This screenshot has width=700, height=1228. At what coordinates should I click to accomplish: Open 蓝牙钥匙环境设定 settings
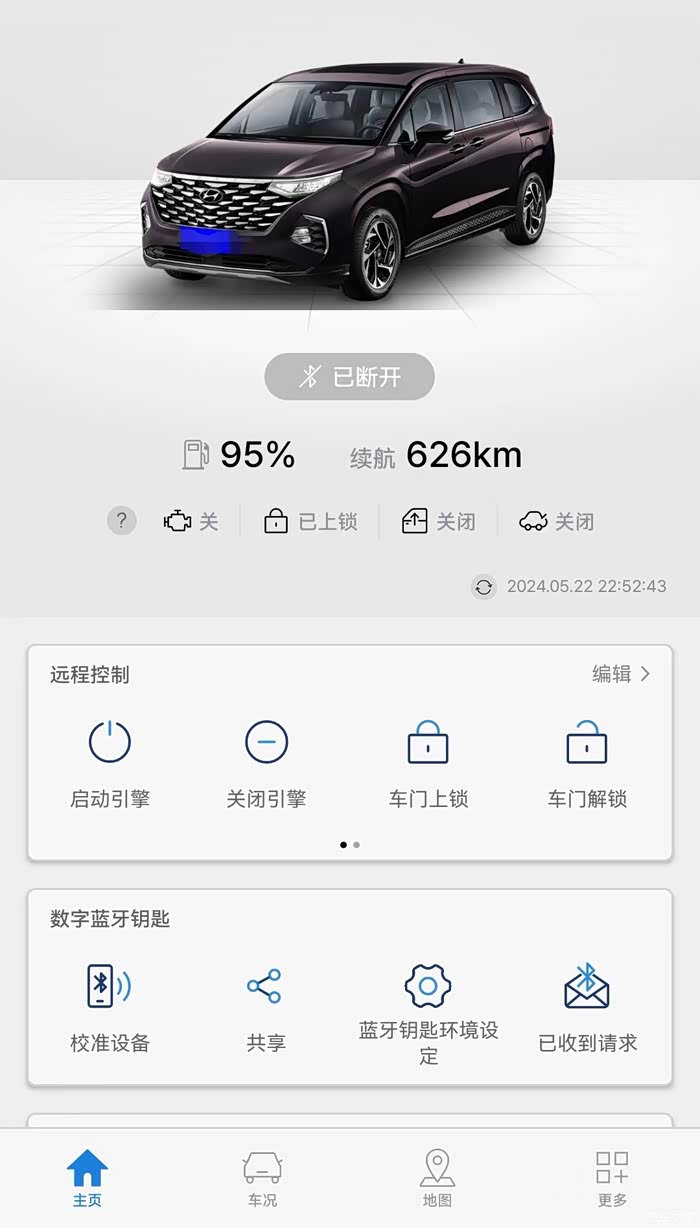tap(428, 1012)
